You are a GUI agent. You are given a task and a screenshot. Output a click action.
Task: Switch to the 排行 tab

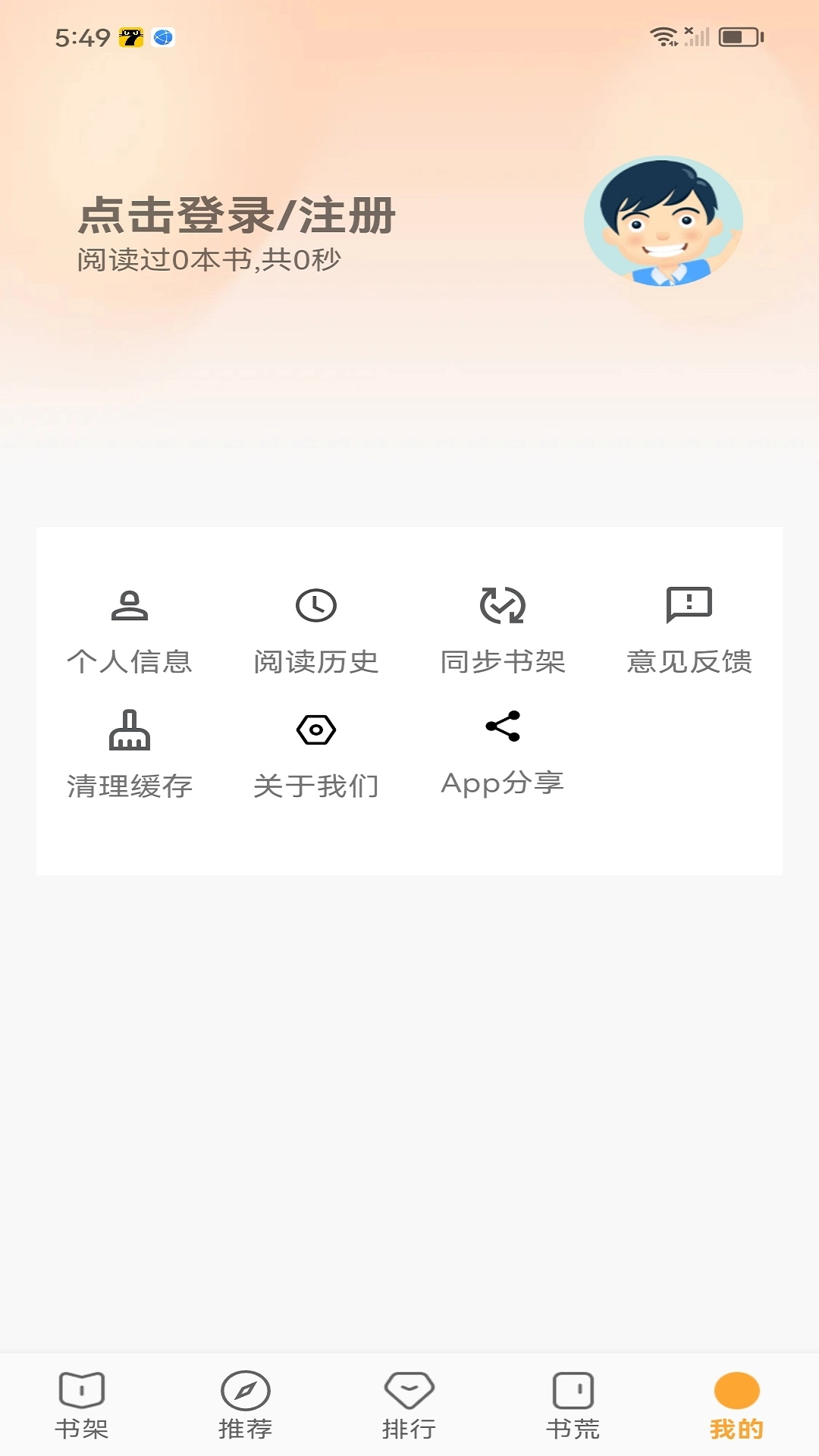coord(409,1407)
